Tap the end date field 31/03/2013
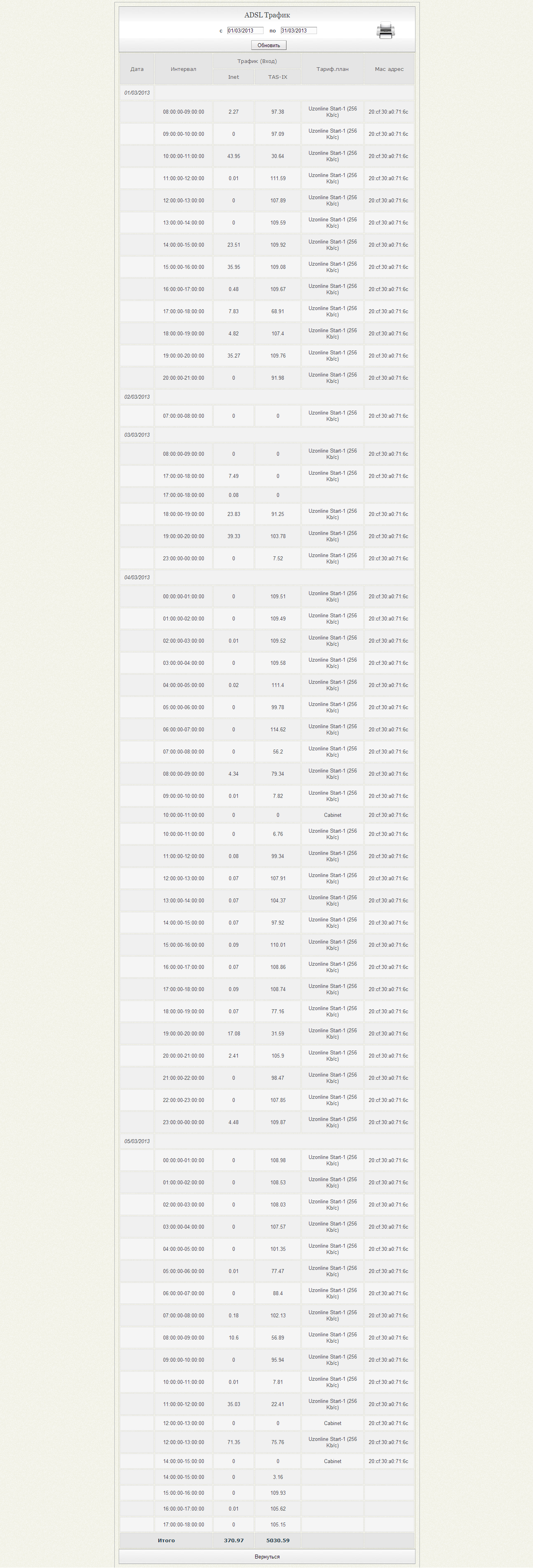Image resolution: width=533 pixels, height=1568 pixels. point(298,30)
